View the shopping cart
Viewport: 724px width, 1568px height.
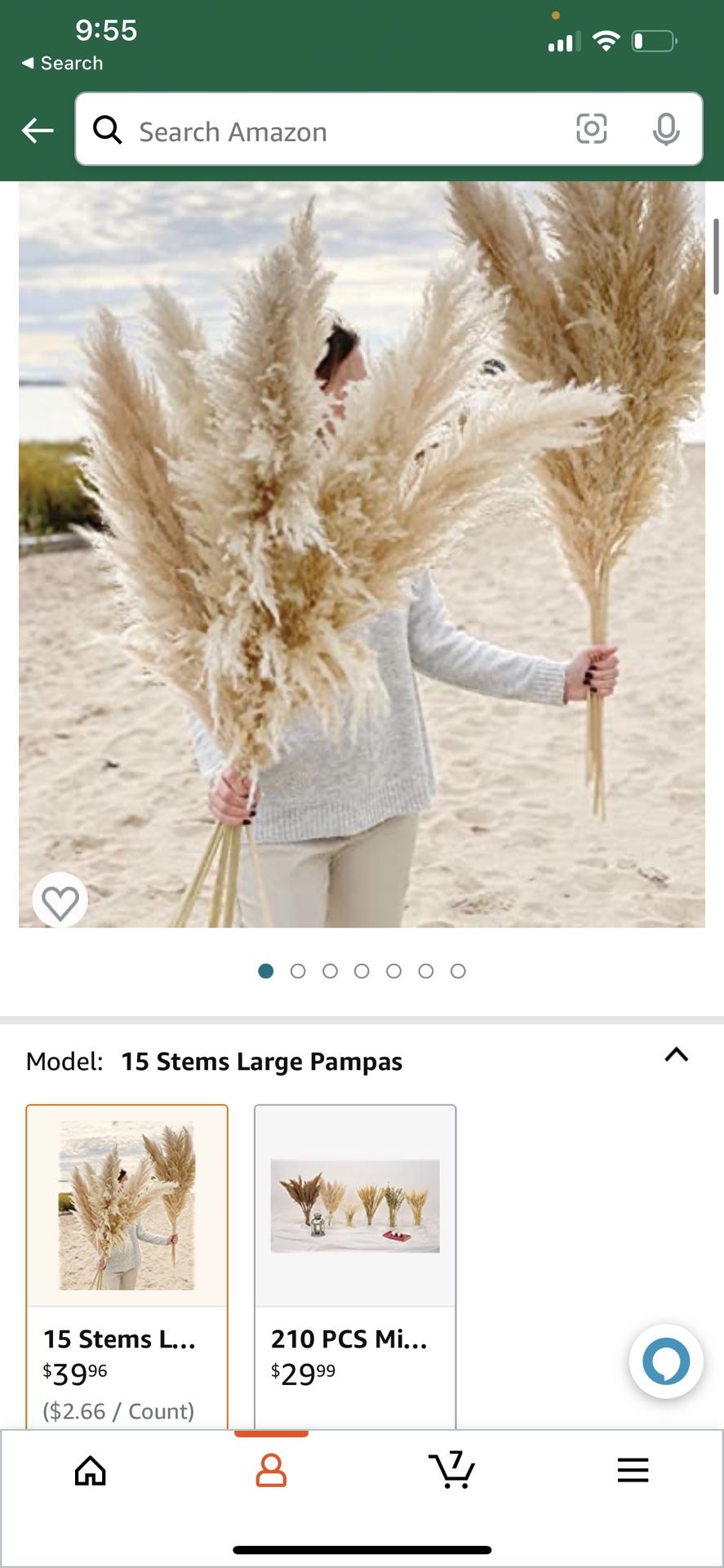click(x=451, y=1471)
